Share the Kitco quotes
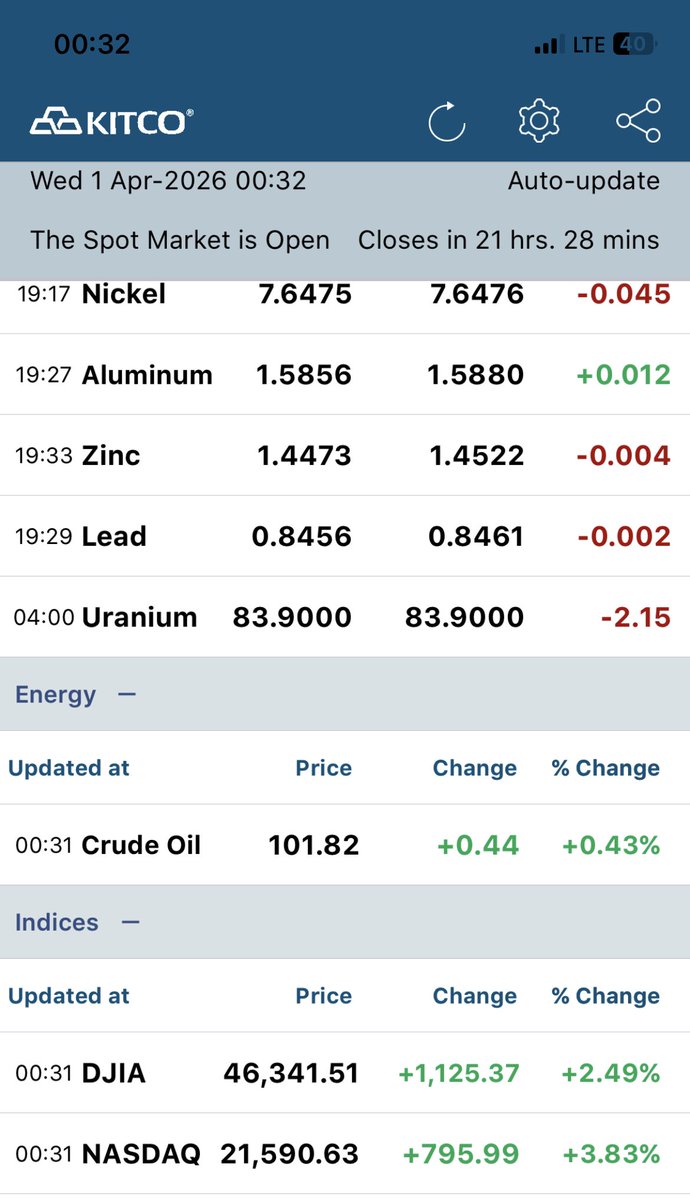 click(638, 121)
